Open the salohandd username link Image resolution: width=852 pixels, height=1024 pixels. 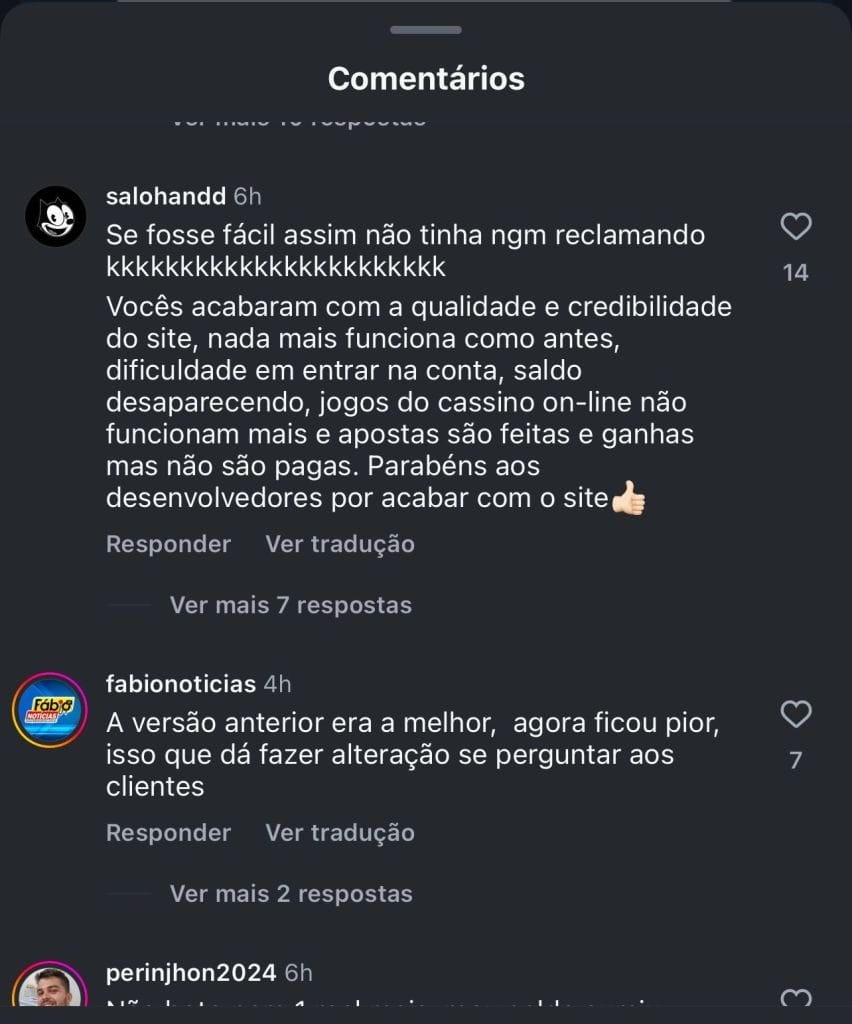[x=166, y=196]
